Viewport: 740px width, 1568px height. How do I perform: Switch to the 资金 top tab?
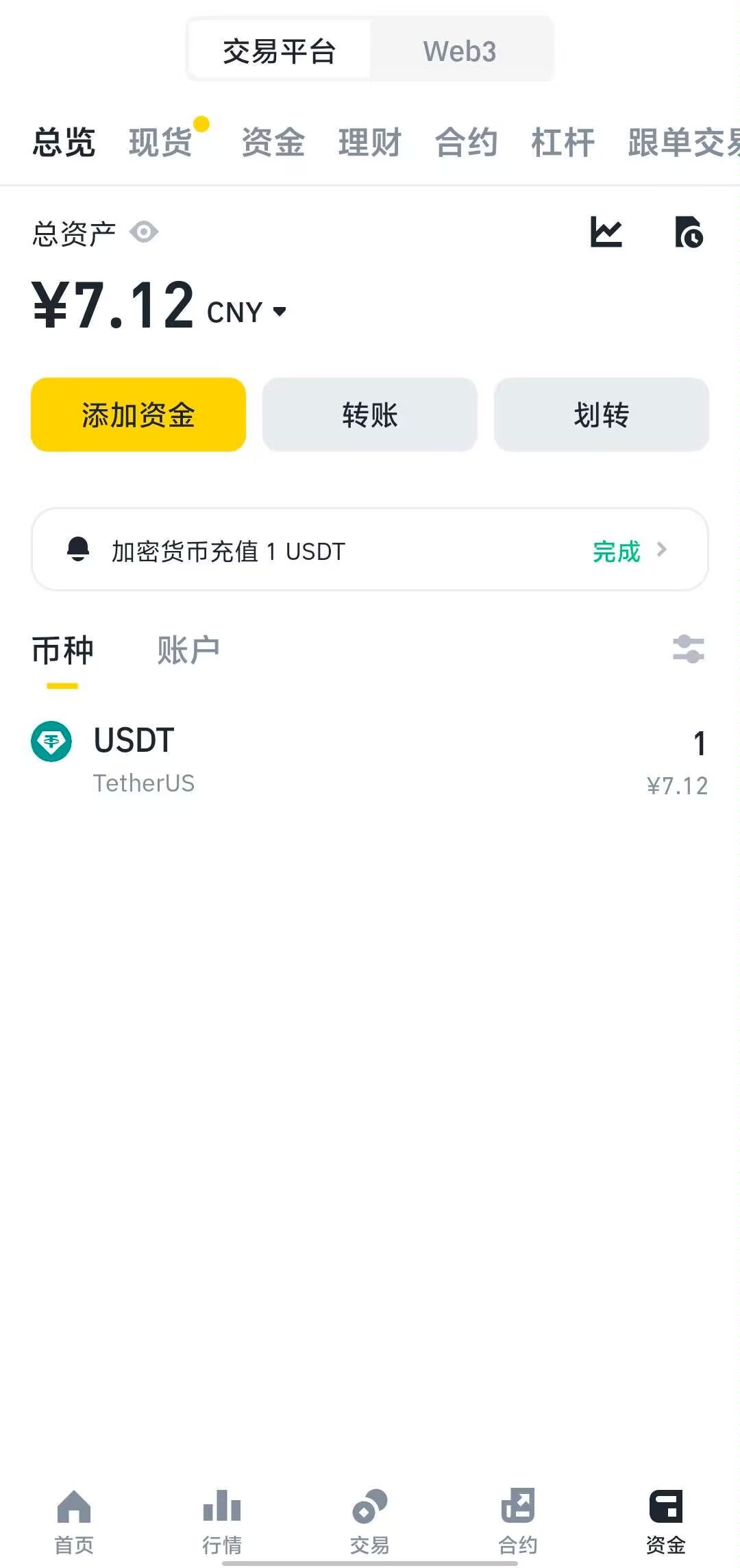(273, 143)
